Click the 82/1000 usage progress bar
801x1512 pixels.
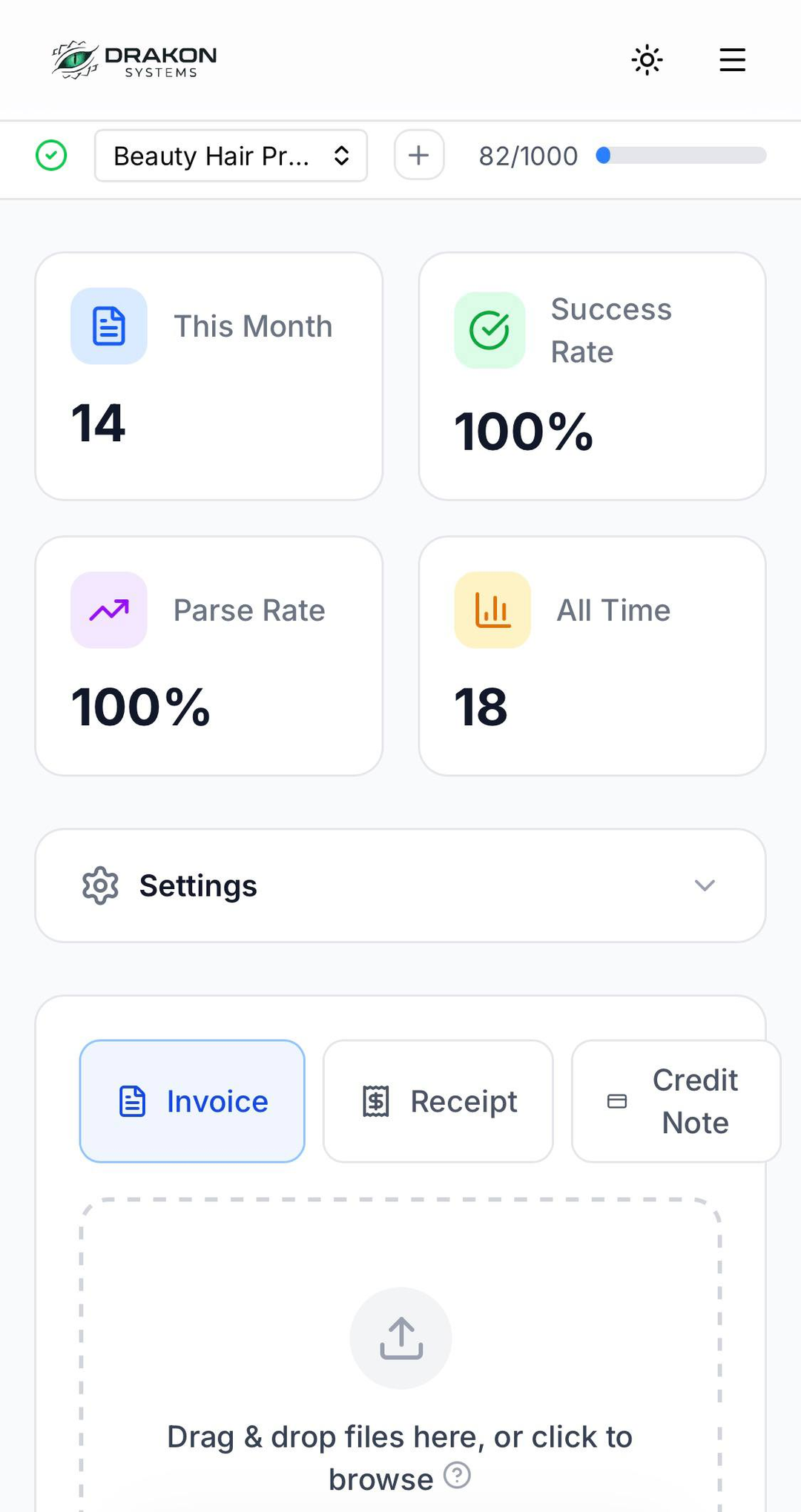point(681,156)
